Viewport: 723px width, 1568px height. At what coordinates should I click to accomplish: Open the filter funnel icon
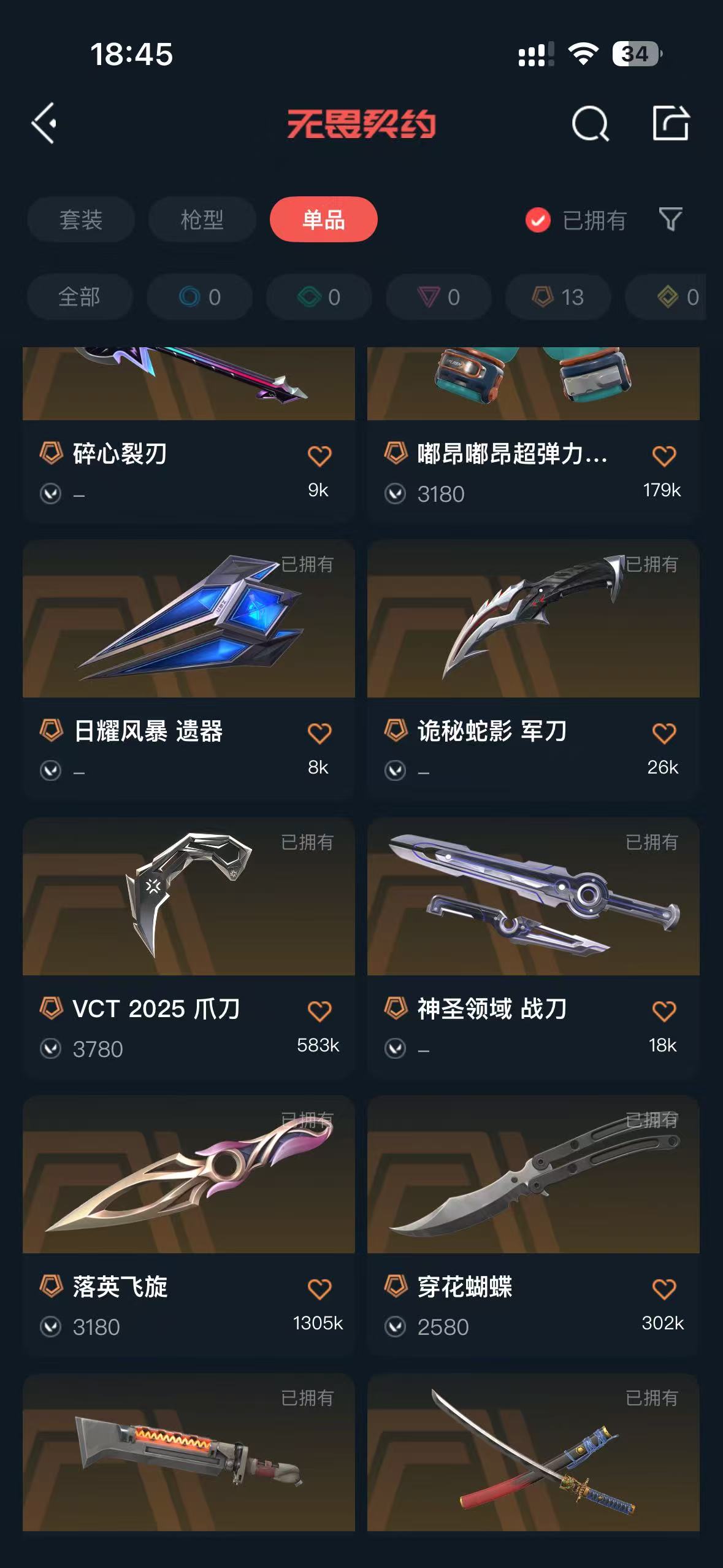pyautogui.click(x=670, y=219)
